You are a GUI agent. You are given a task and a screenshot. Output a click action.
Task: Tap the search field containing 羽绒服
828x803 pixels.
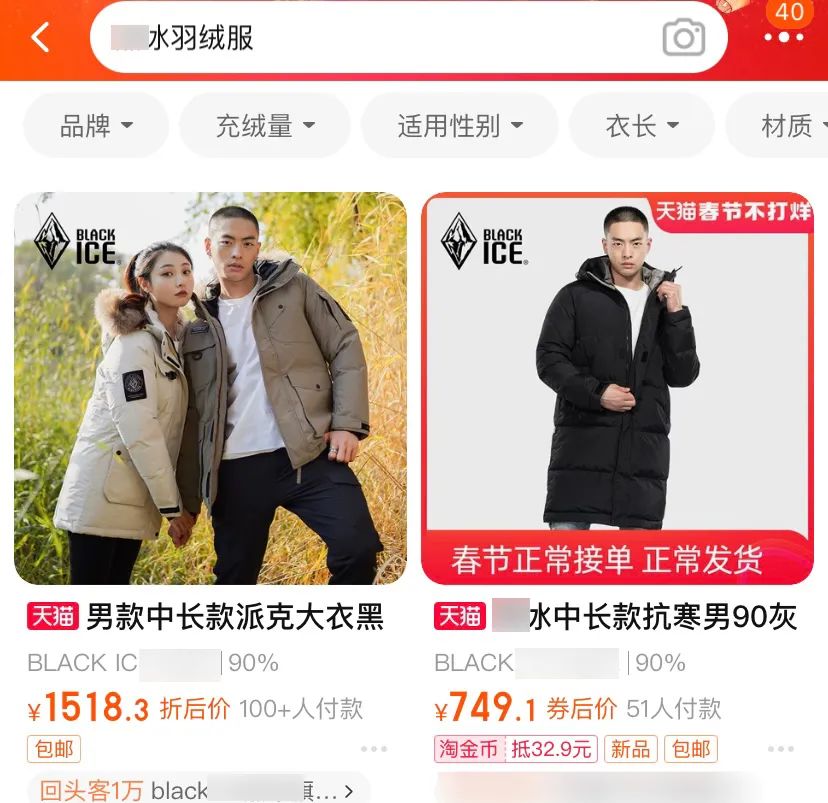(380, 38)
